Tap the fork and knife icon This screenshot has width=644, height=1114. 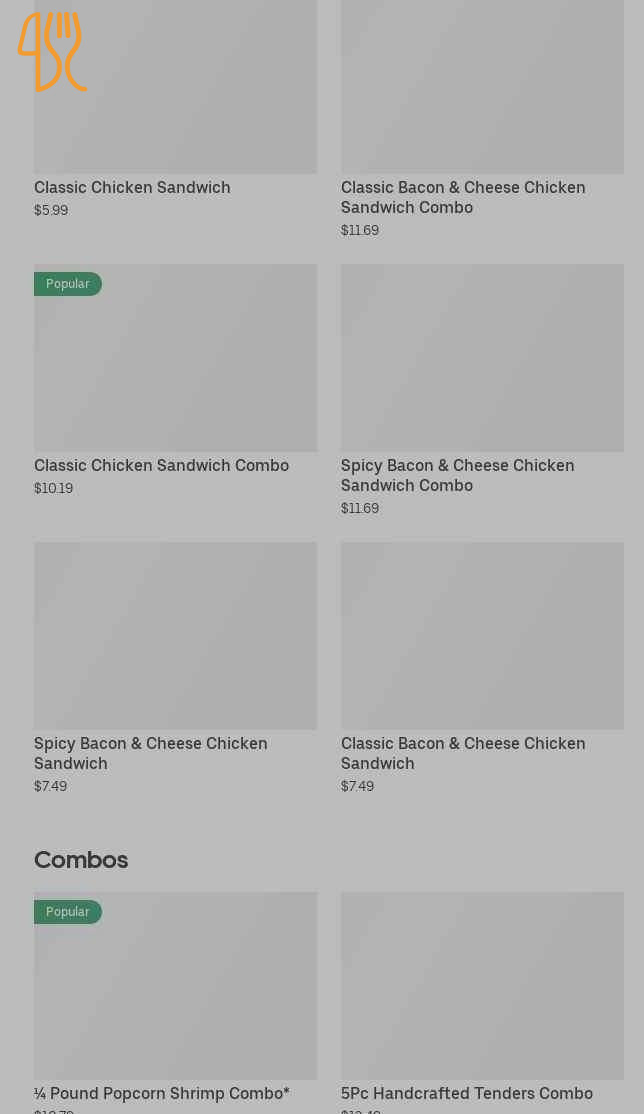(x=52, y=51)
